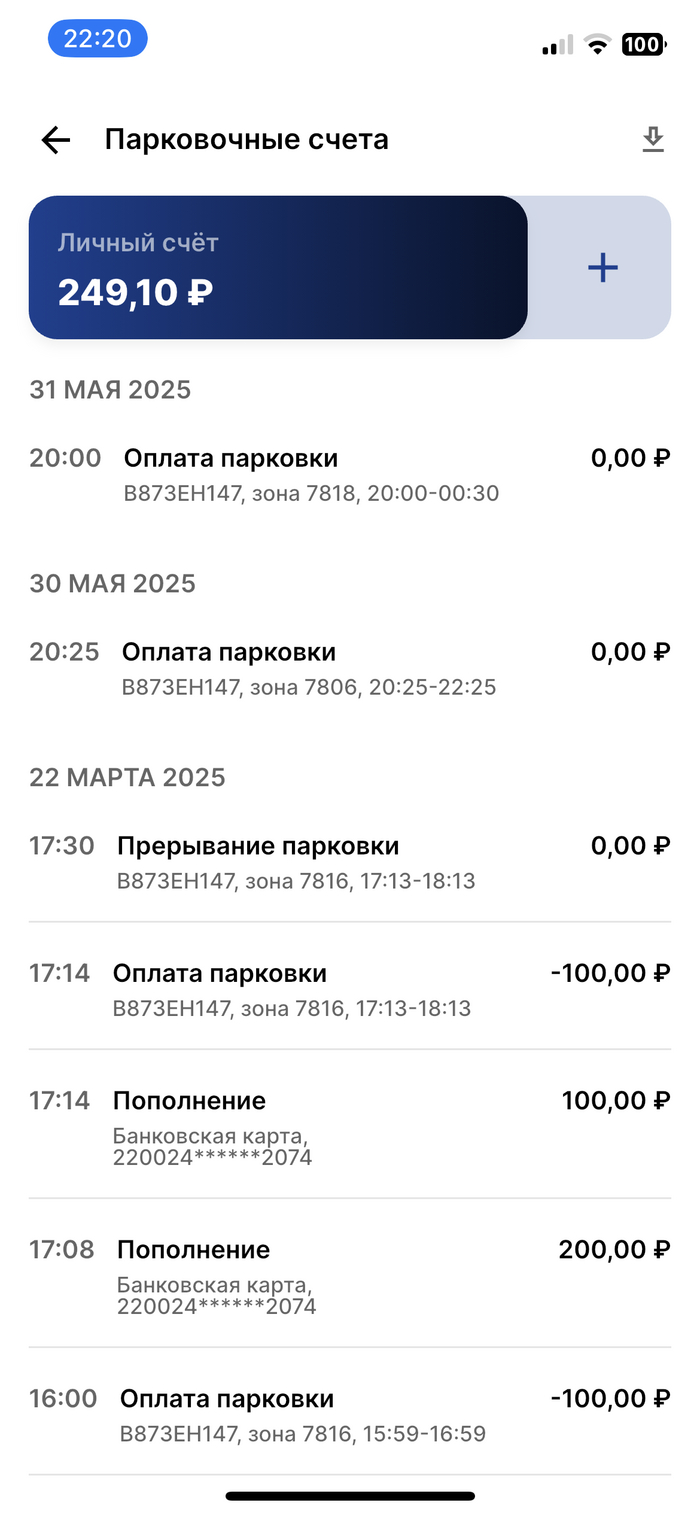The height and width of the screenshot is (1515, 700).
Task: Open the Личный счёт card
Action: click(x=278, y=268)
